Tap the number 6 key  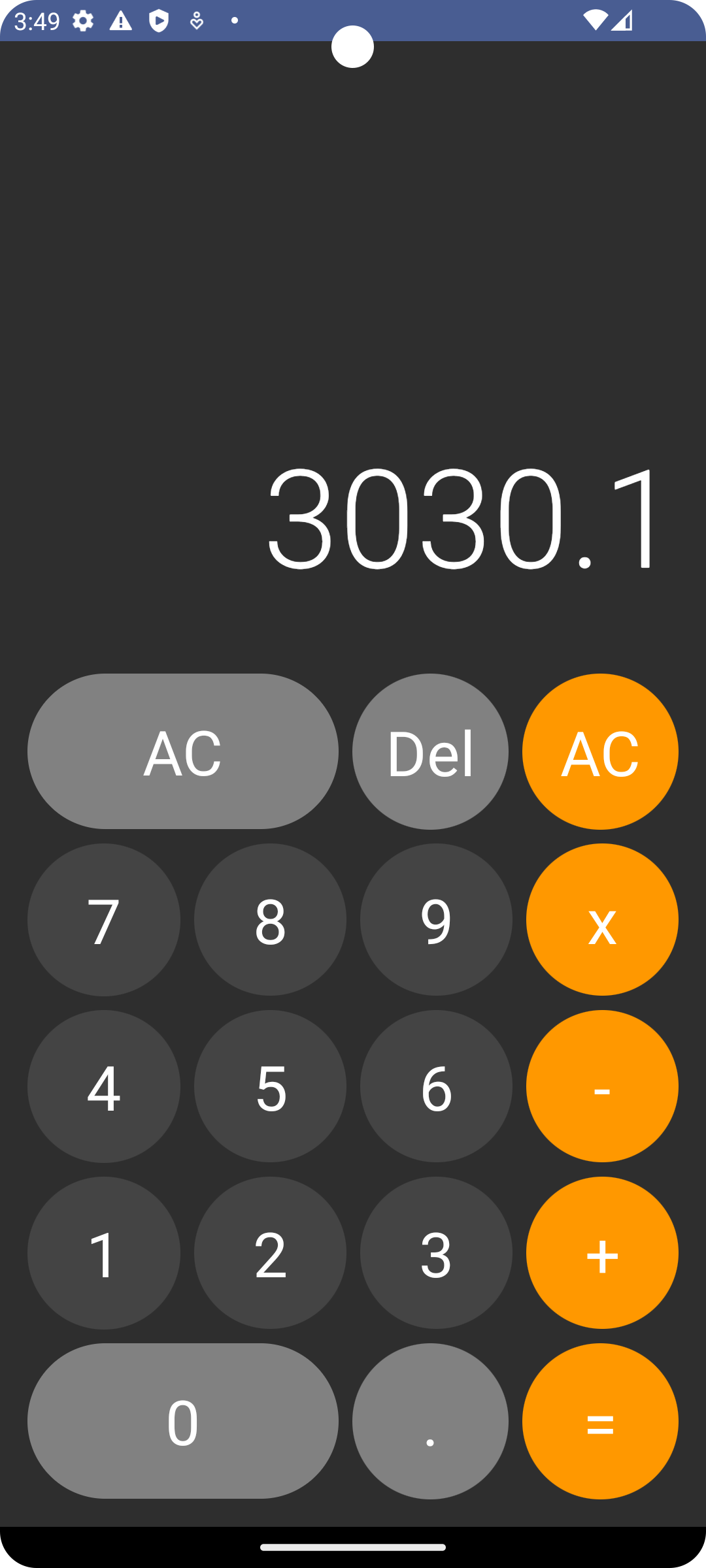click(x=436, y=1086)
